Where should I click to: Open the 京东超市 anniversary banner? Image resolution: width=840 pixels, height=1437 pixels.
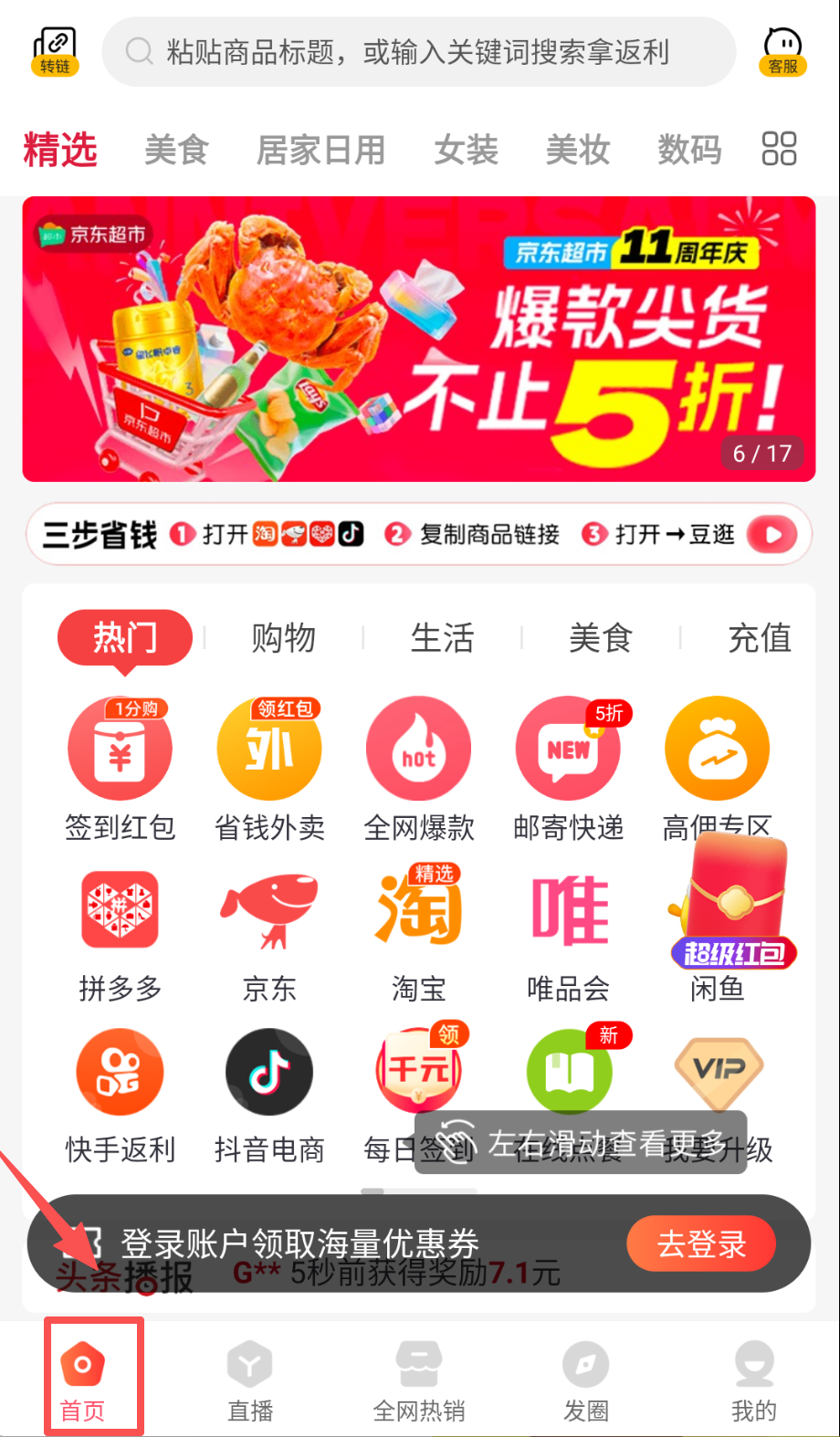[418, 339]
